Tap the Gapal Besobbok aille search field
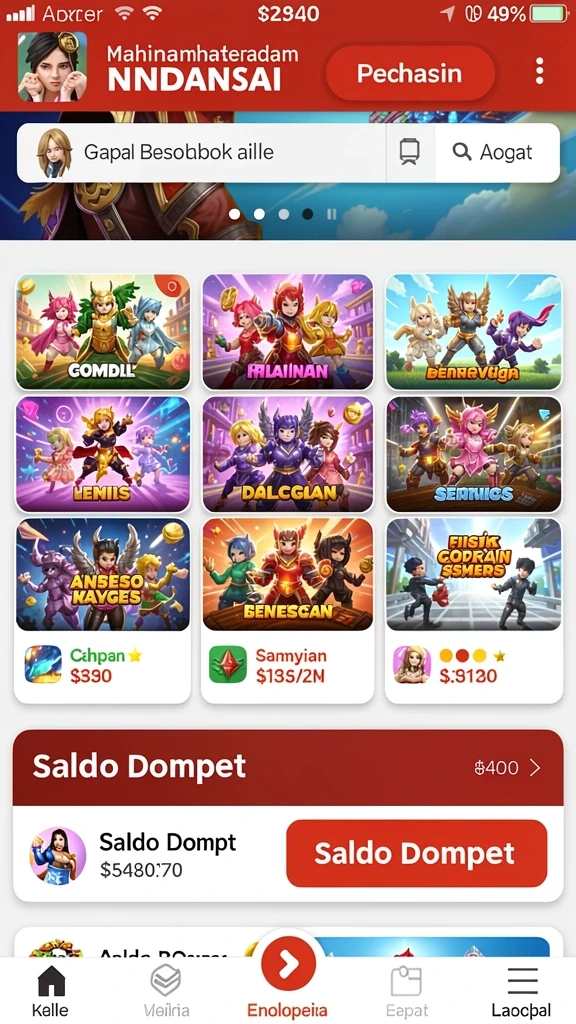 coord(201,153)
